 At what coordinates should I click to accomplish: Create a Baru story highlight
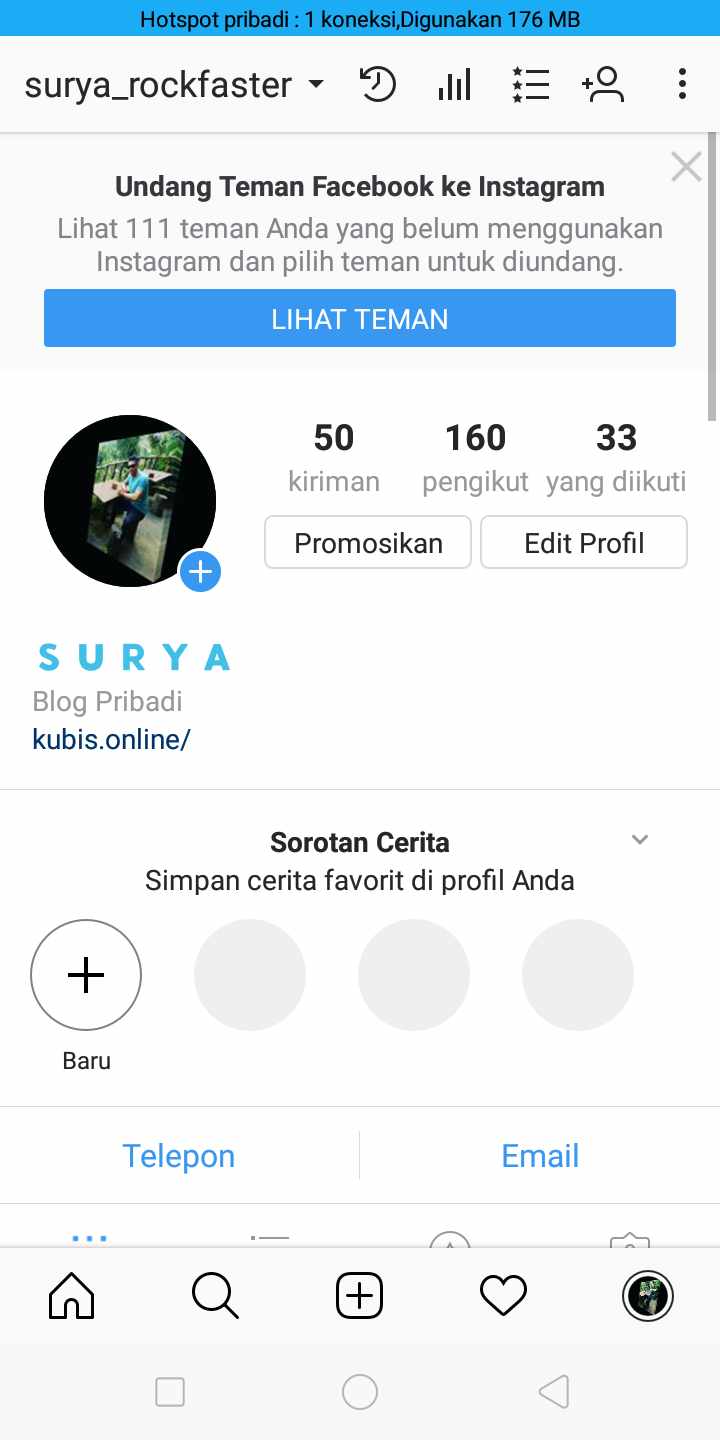click(x=86, y=975)
